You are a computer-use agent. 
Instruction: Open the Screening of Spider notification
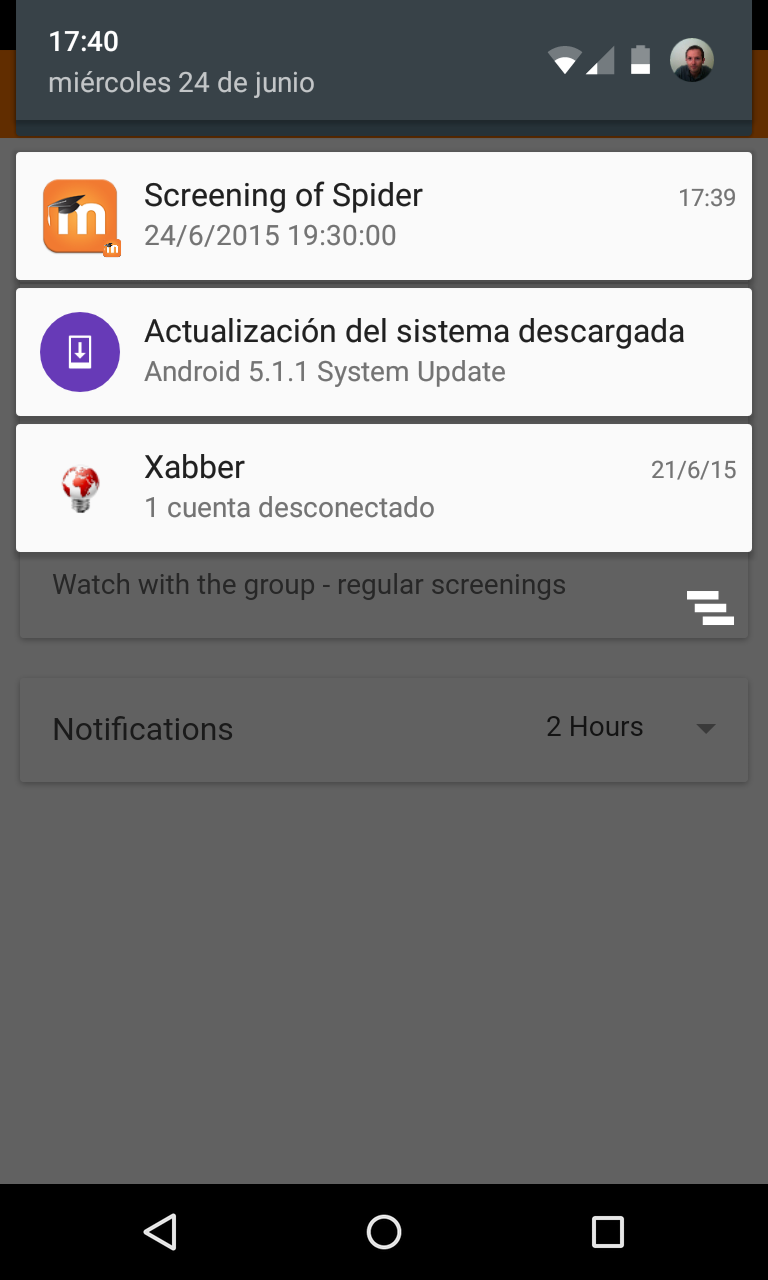[x=384, y=216]
